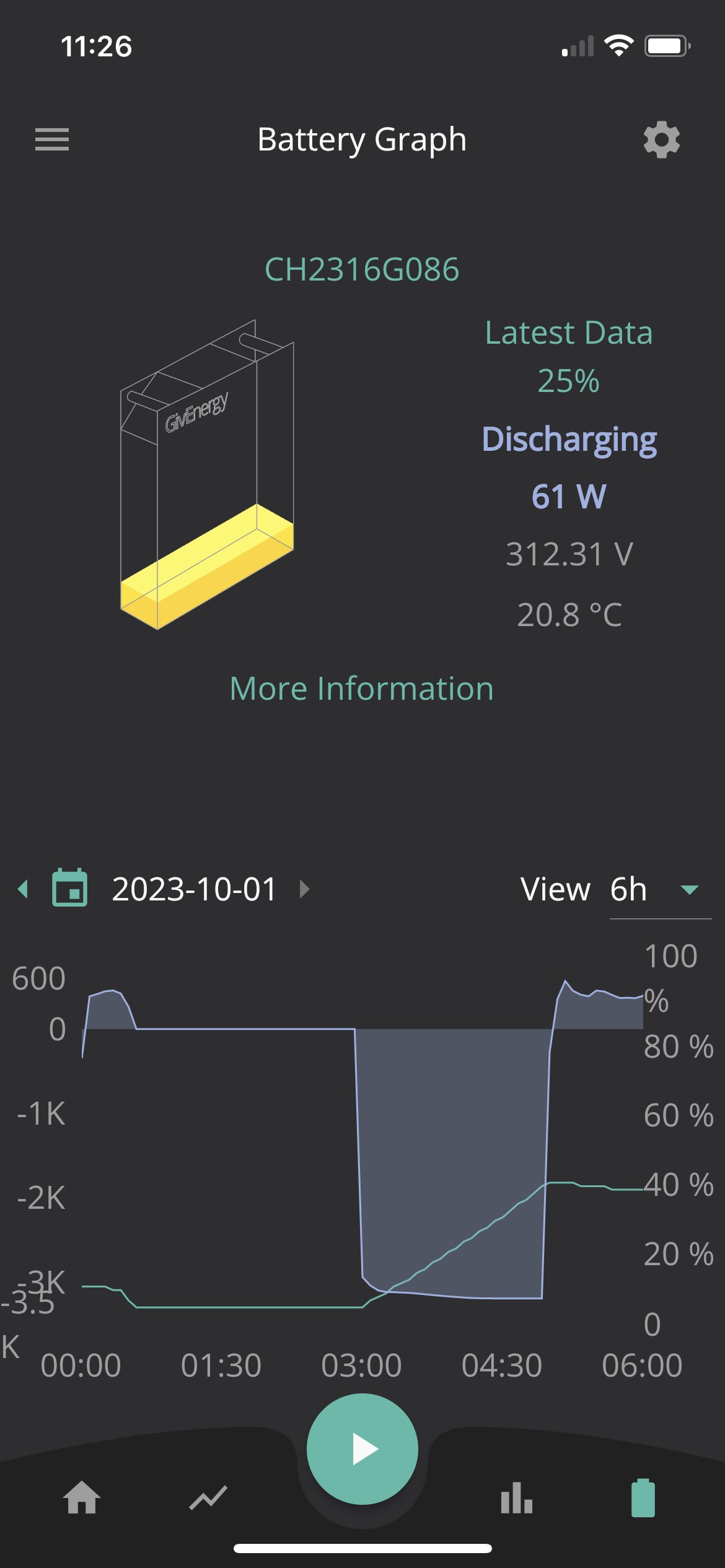Switch to the bar chart tab
The width and height of the screenshot is (725, 1568).
(x=517, y=1497)
